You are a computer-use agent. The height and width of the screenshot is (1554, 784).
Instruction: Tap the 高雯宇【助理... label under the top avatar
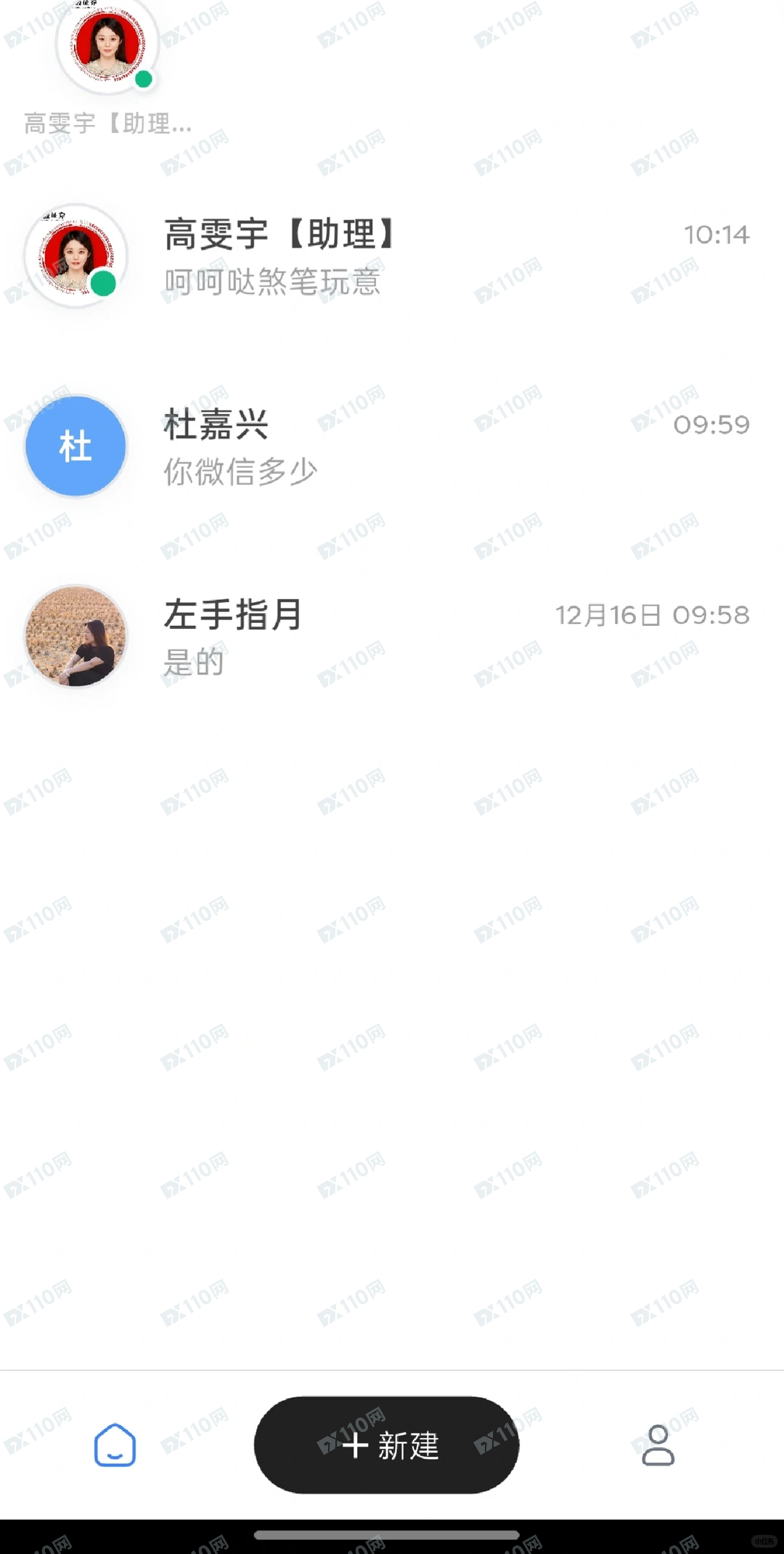[107, 123]
